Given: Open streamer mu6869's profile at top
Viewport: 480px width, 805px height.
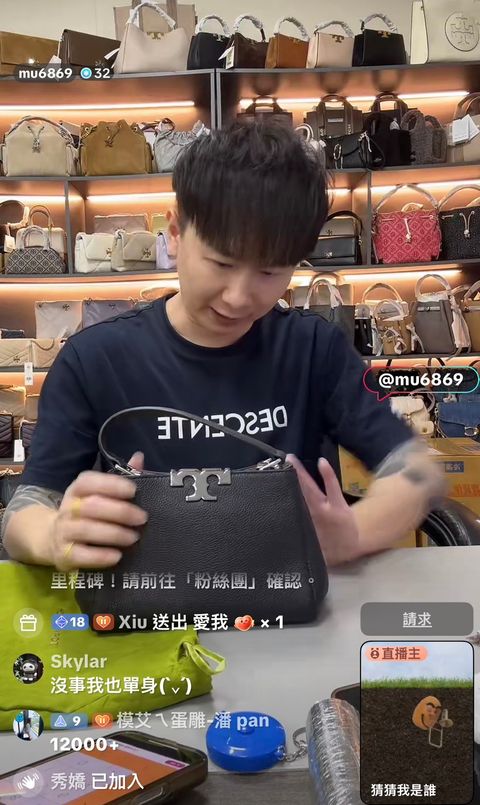Looking at the screenshot, I should pos(45,73).
